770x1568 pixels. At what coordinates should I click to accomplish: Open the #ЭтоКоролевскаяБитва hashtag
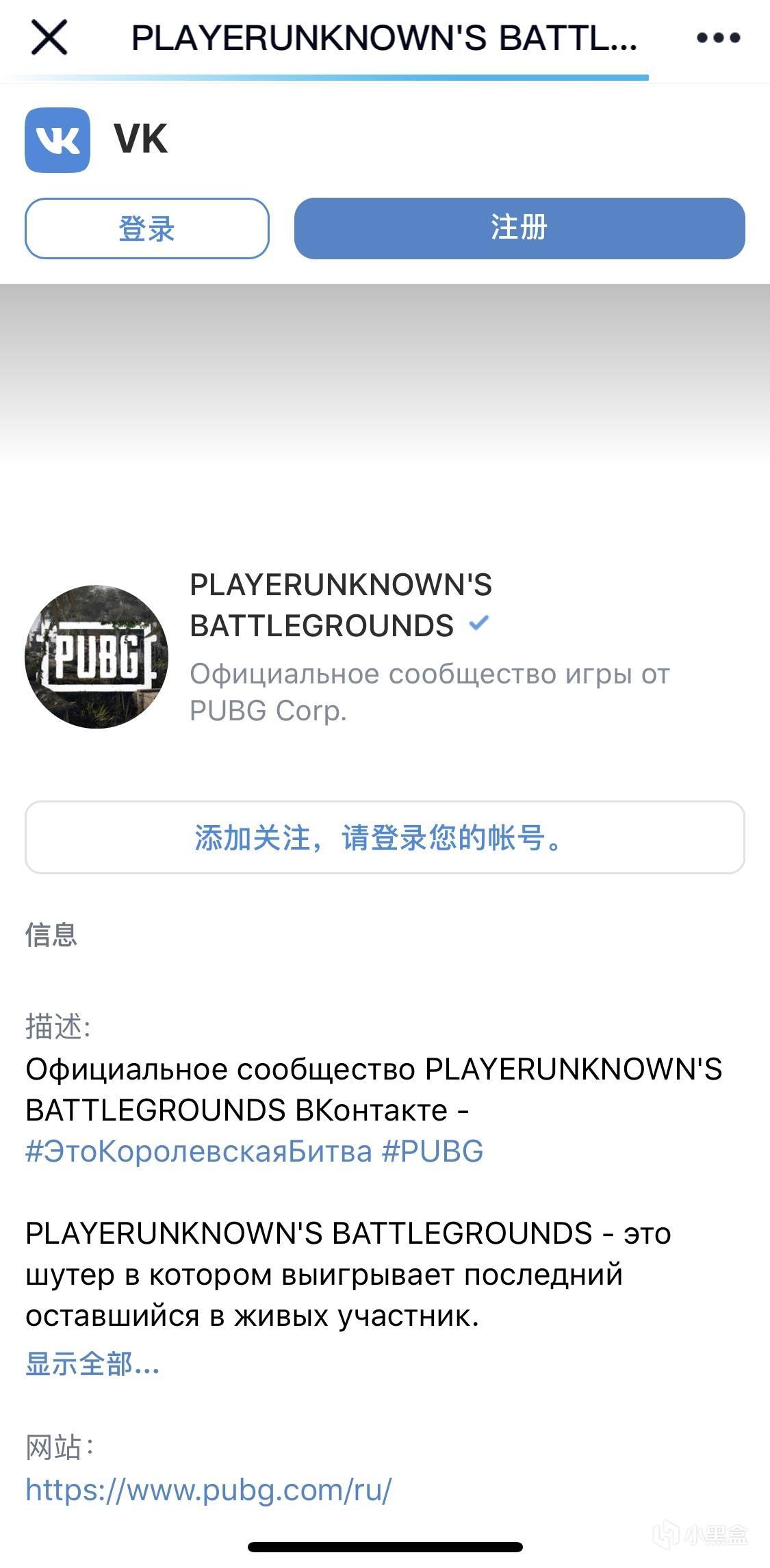[198, 1151]
